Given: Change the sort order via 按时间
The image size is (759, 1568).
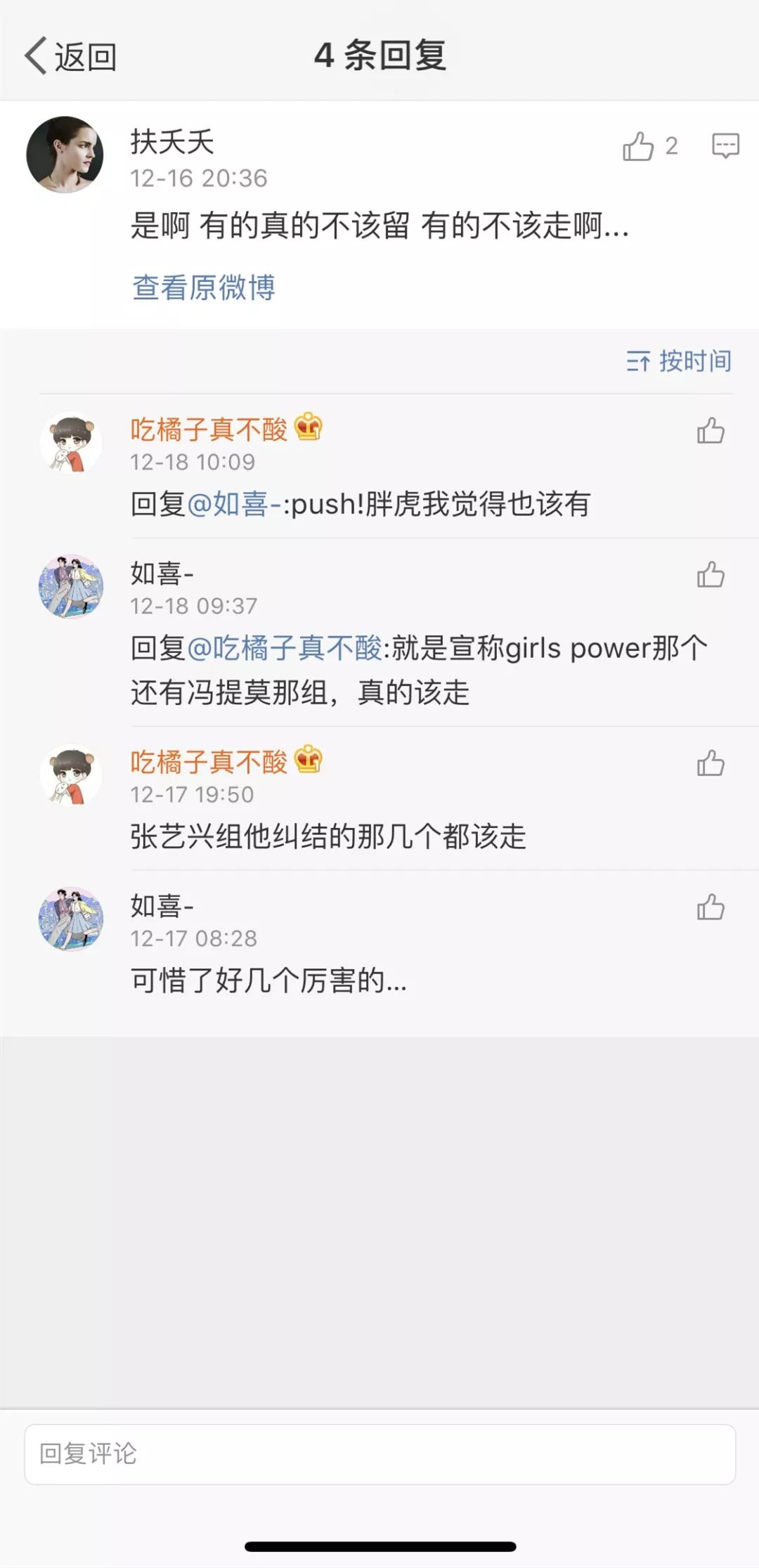Looking at the screenshot, I should click(x=679, y=361).
